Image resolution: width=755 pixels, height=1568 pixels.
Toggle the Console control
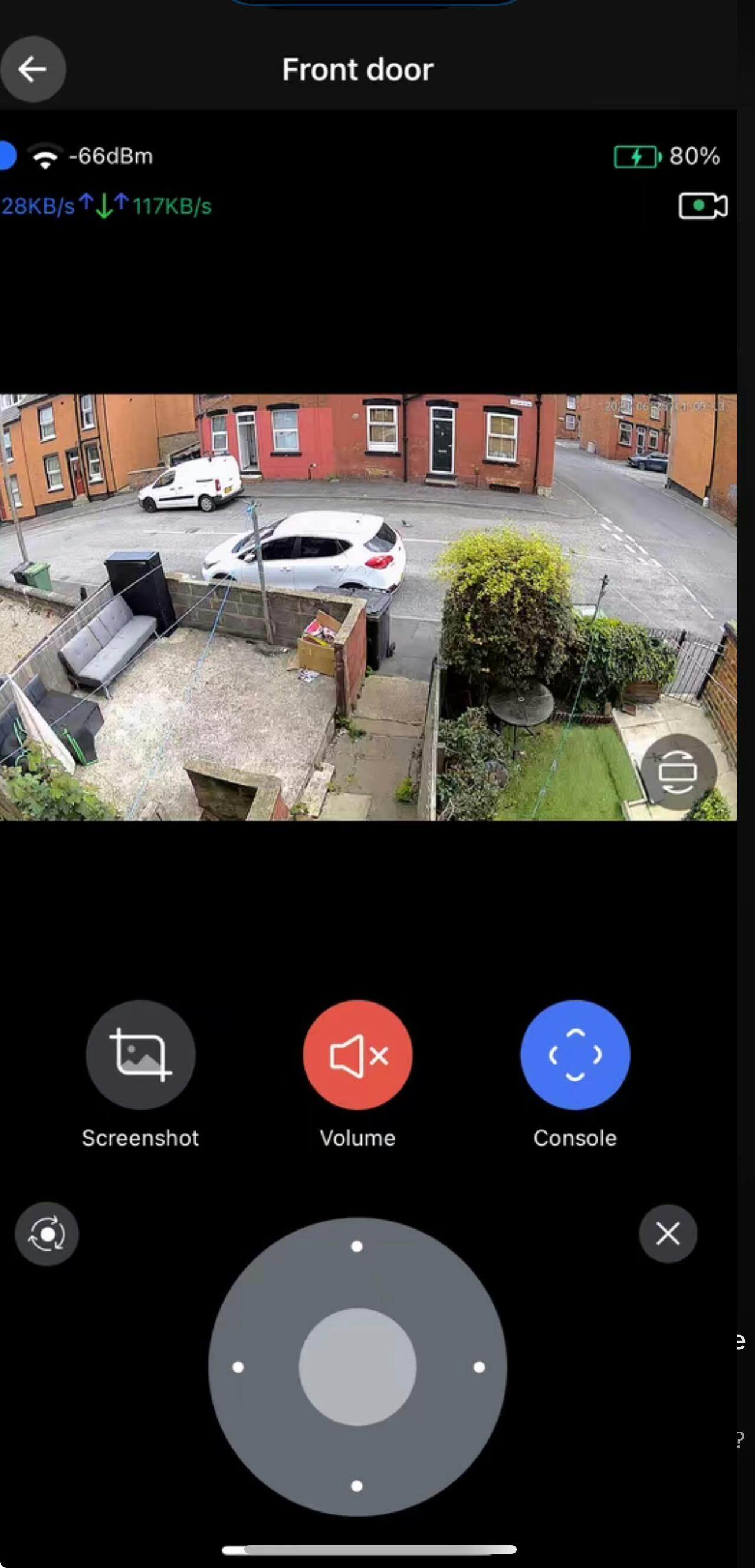575,1055
